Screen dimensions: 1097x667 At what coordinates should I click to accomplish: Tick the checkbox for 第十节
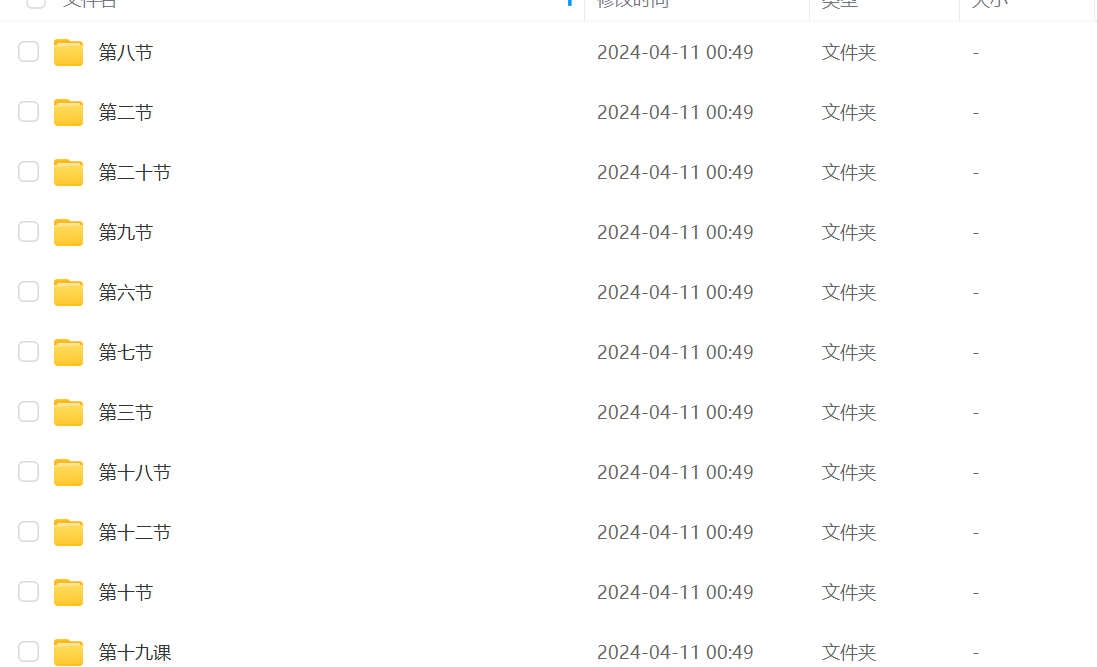[x=28, y=592]
